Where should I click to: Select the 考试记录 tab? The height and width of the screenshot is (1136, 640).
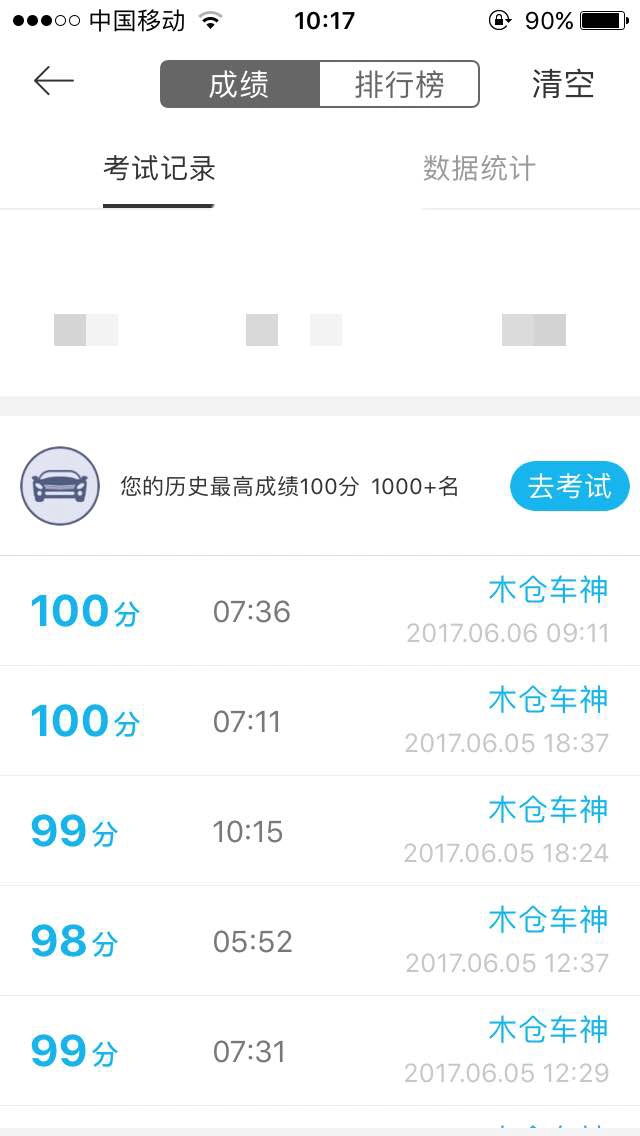click(159, 169)
